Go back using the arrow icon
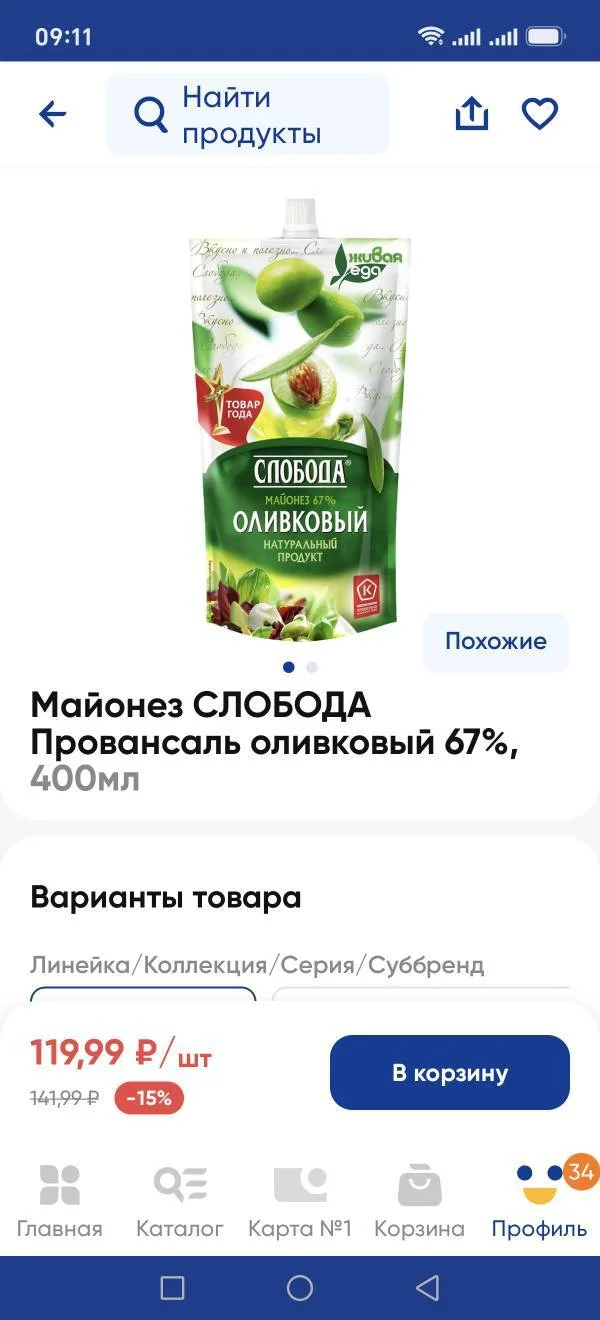The width and height of the screenshot is (600, 1320). click(52, 114)
